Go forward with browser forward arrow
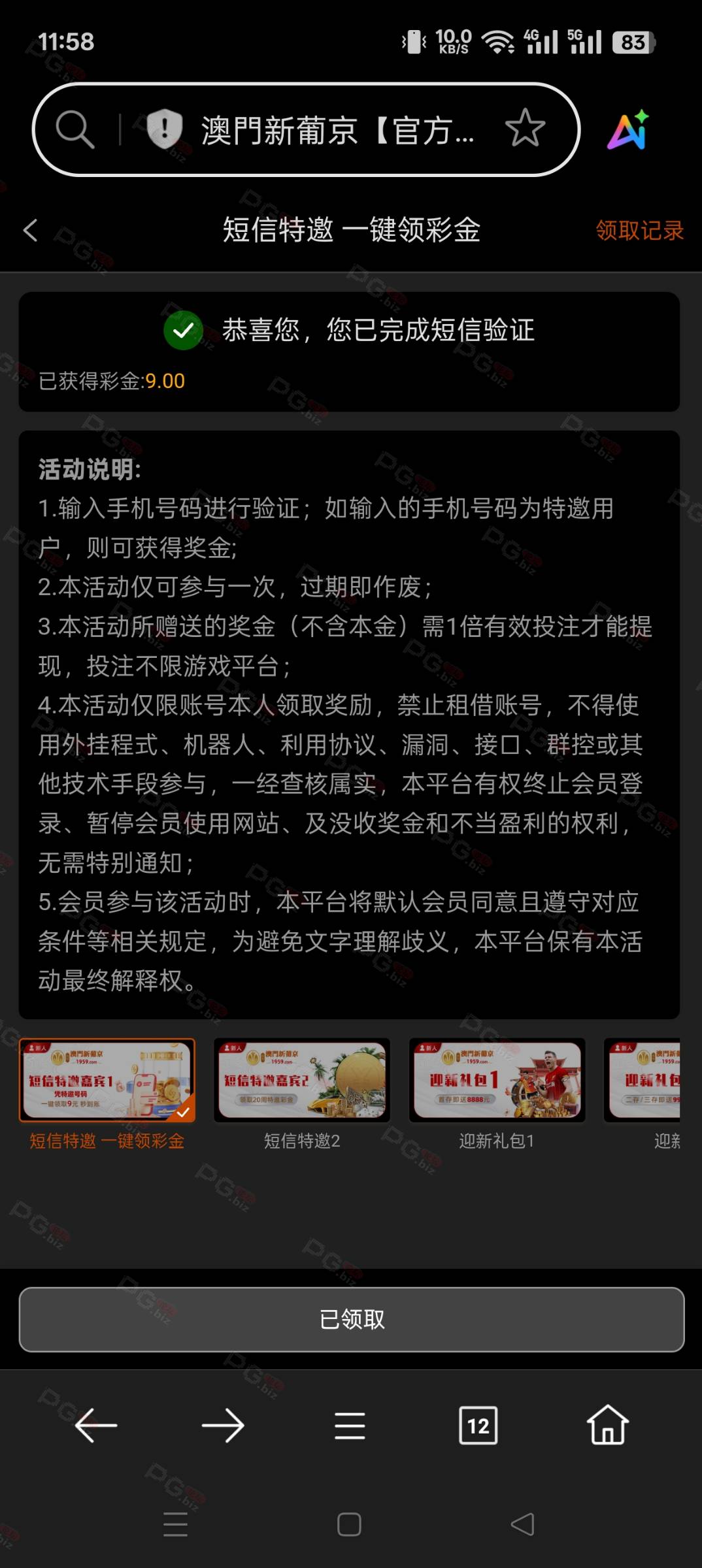 [x=223, y=1425]
